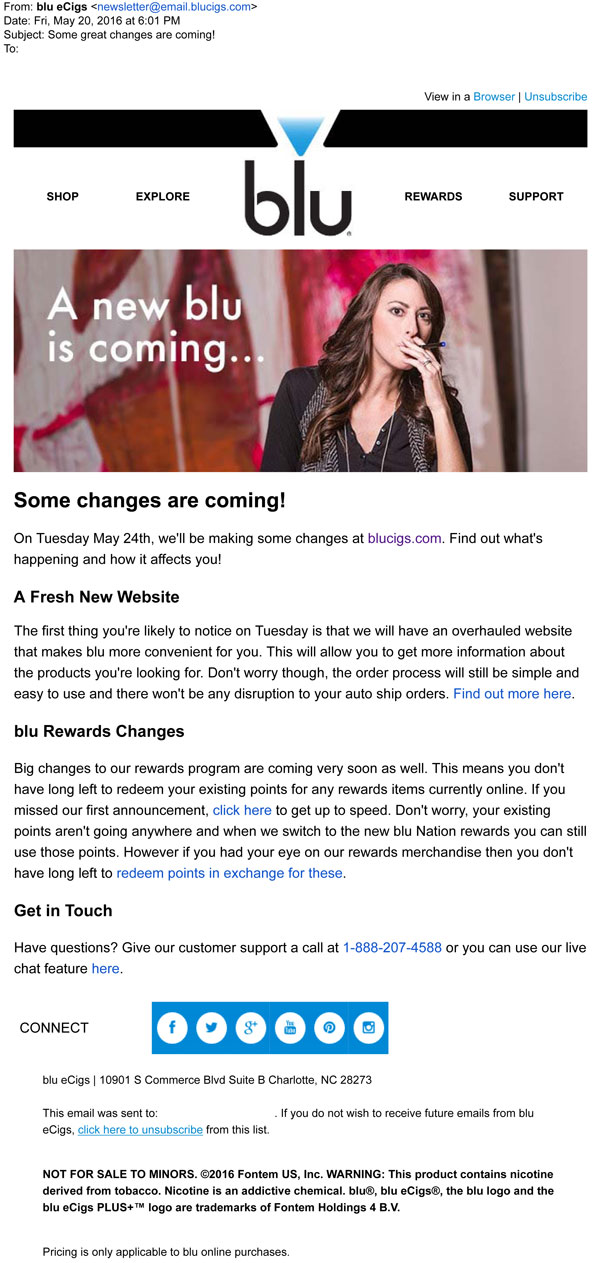Open blu's Facebook page icon
600x1263 pixels.
pos(172,1028)
